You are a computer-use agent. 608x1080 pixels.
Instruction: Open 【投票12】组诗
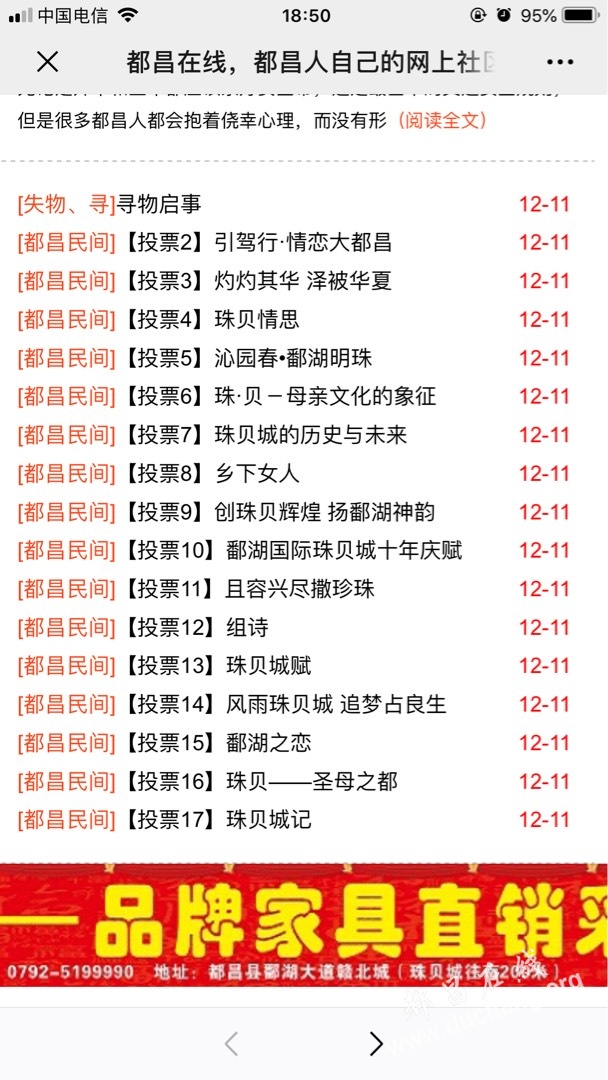[196, 627]
